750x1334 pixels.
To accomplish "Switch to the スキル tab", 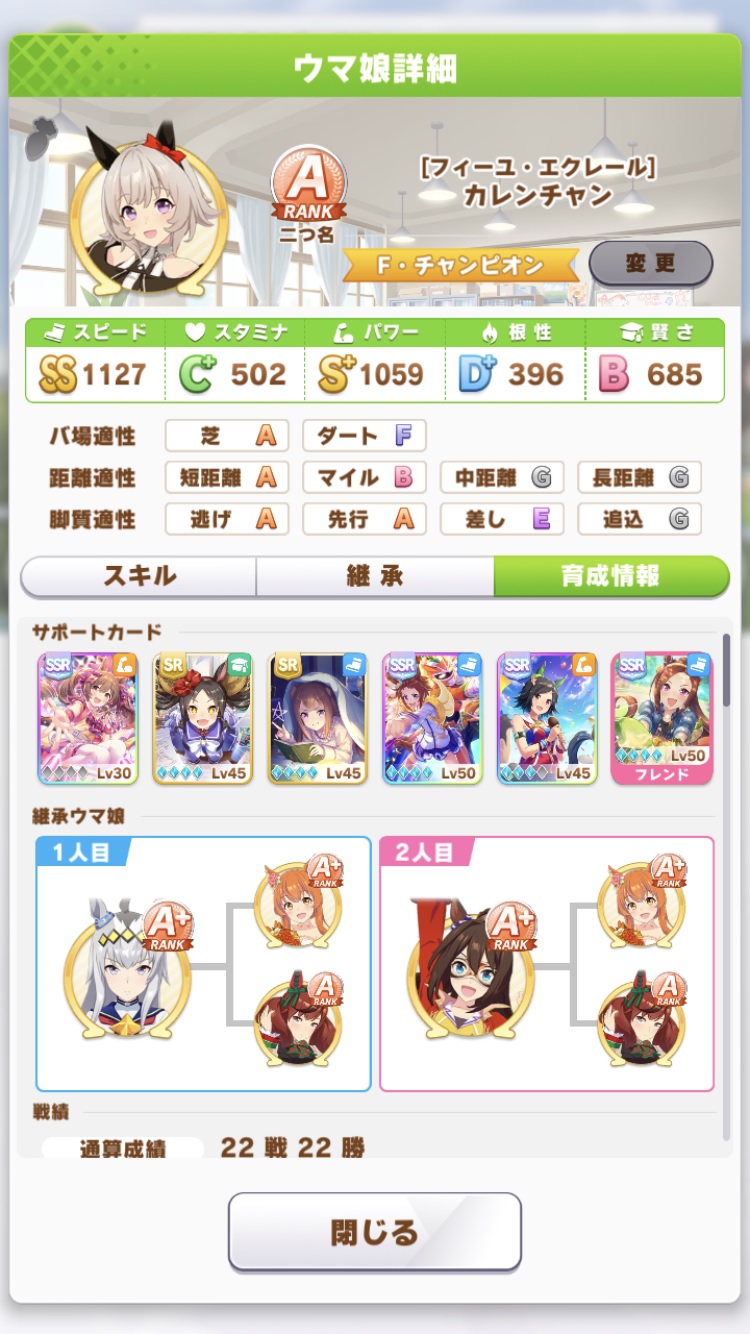I will 139,576.
